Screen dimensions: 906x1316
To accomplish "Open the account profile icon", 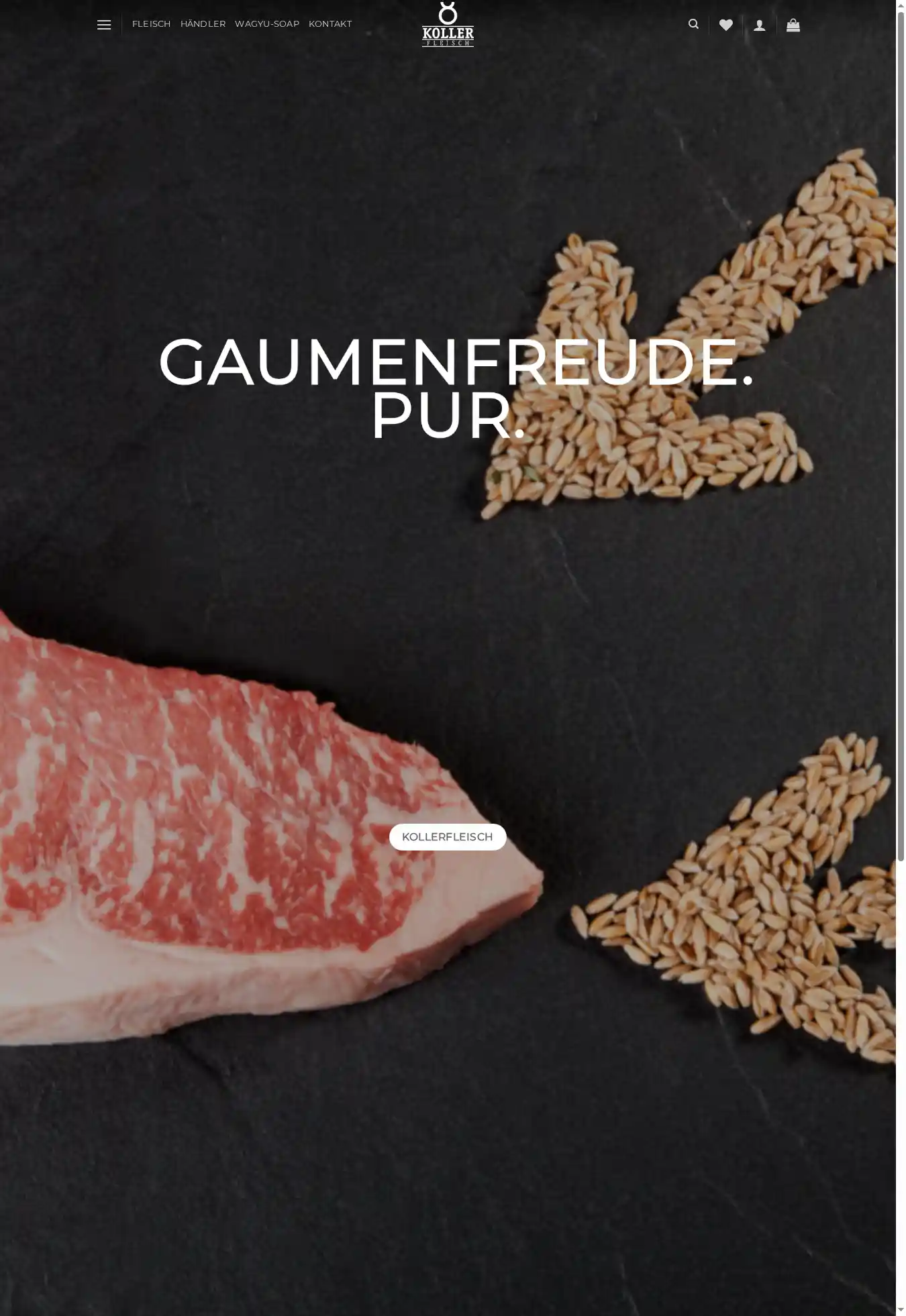I will tap(759, 25).
